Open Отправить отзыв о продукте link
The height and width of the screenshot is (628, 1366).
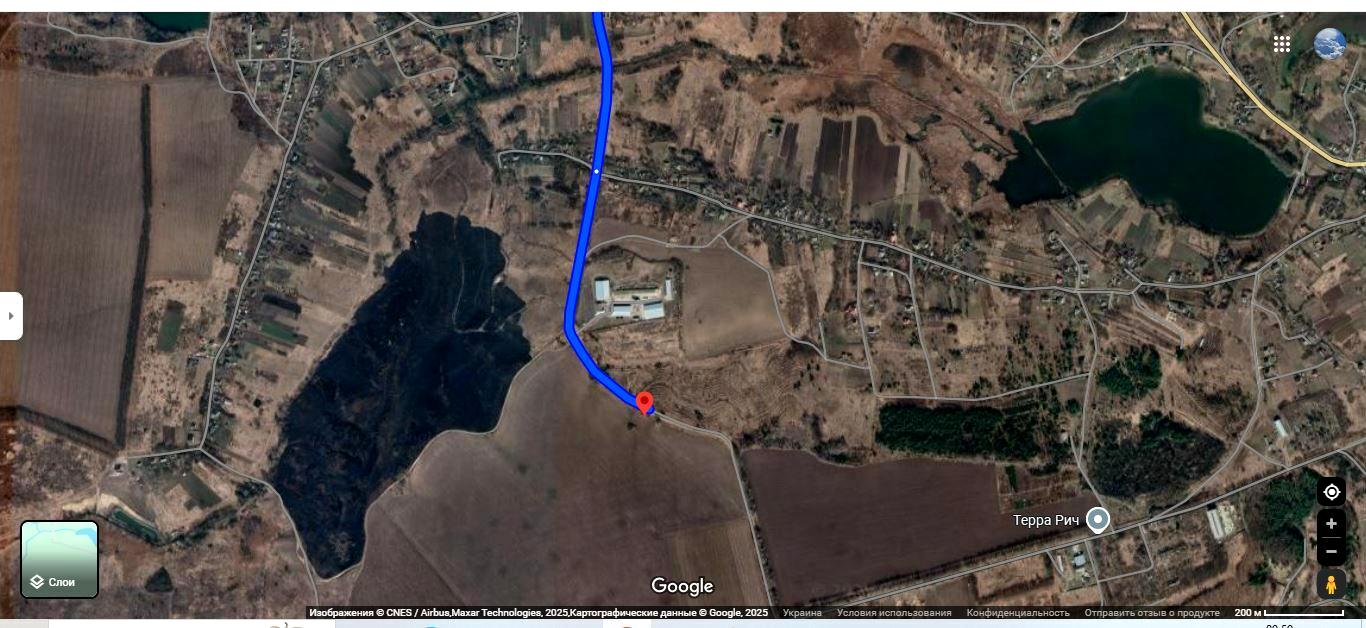(1152, 613)
